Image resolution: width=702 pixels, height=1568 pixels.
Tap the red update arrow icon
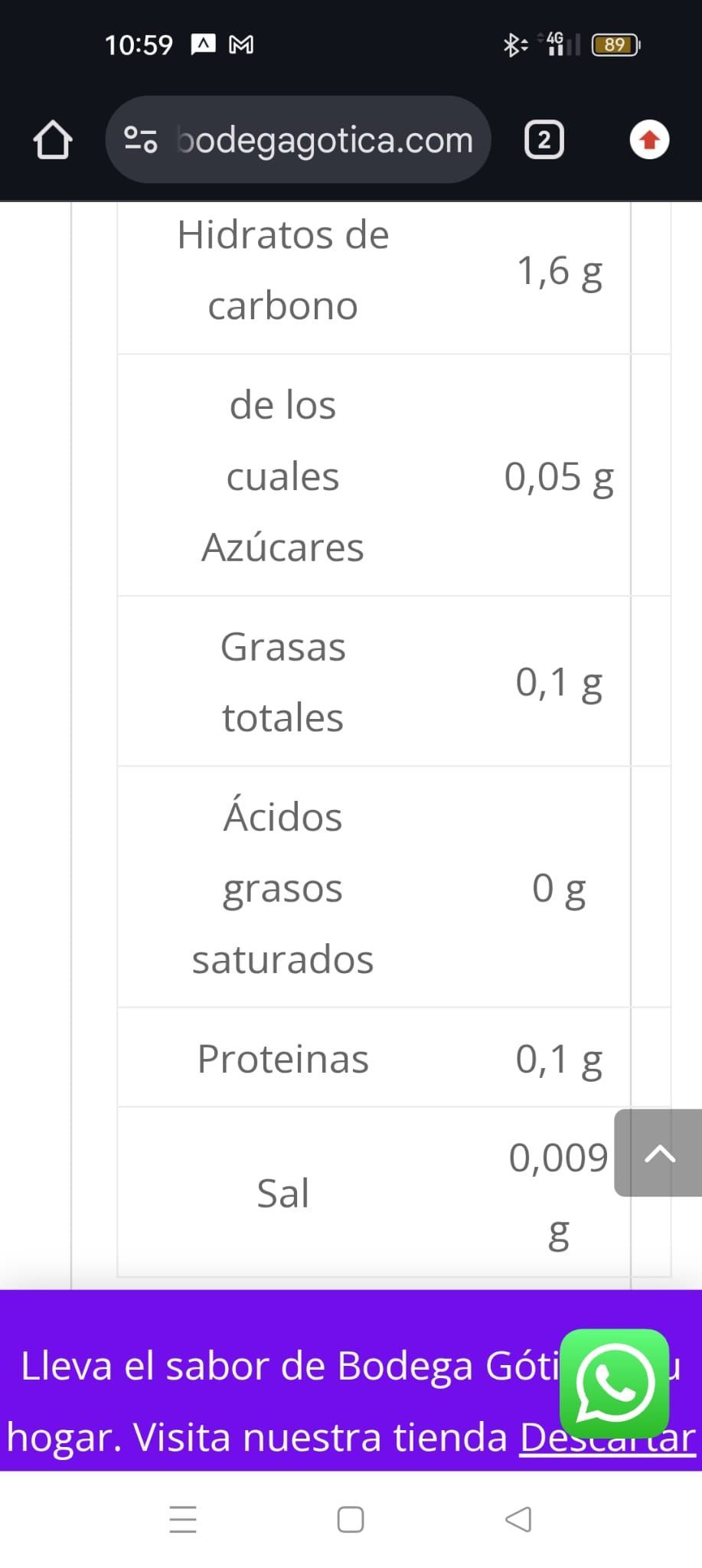(x=649, y=140)
